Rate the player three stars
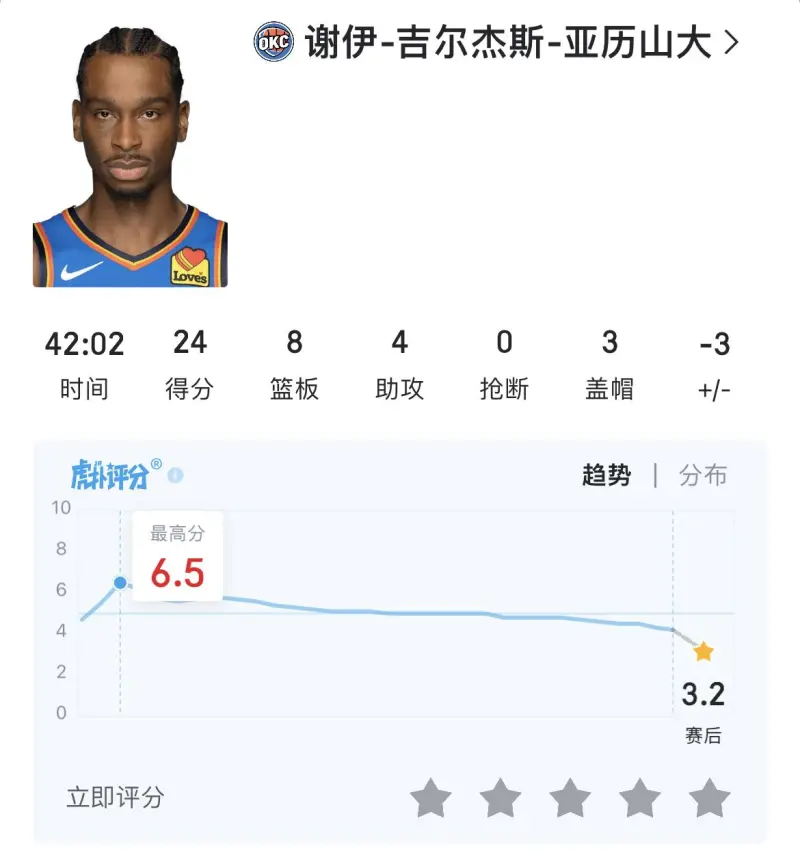The image size is (800, 868). click(x=570, y=798)
